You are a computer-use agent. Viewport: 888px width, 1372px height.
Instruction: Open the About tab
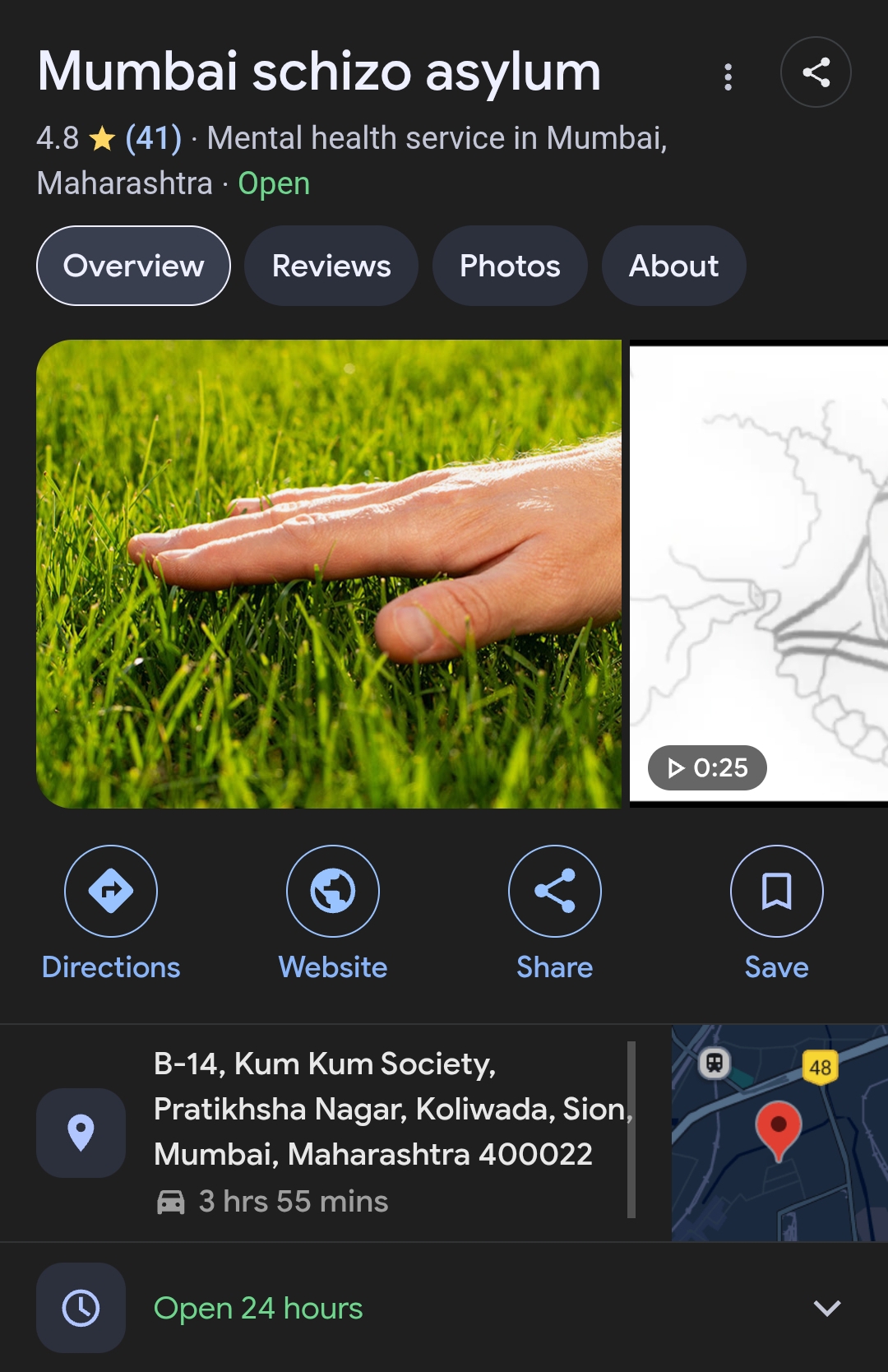tap(673, 266)
